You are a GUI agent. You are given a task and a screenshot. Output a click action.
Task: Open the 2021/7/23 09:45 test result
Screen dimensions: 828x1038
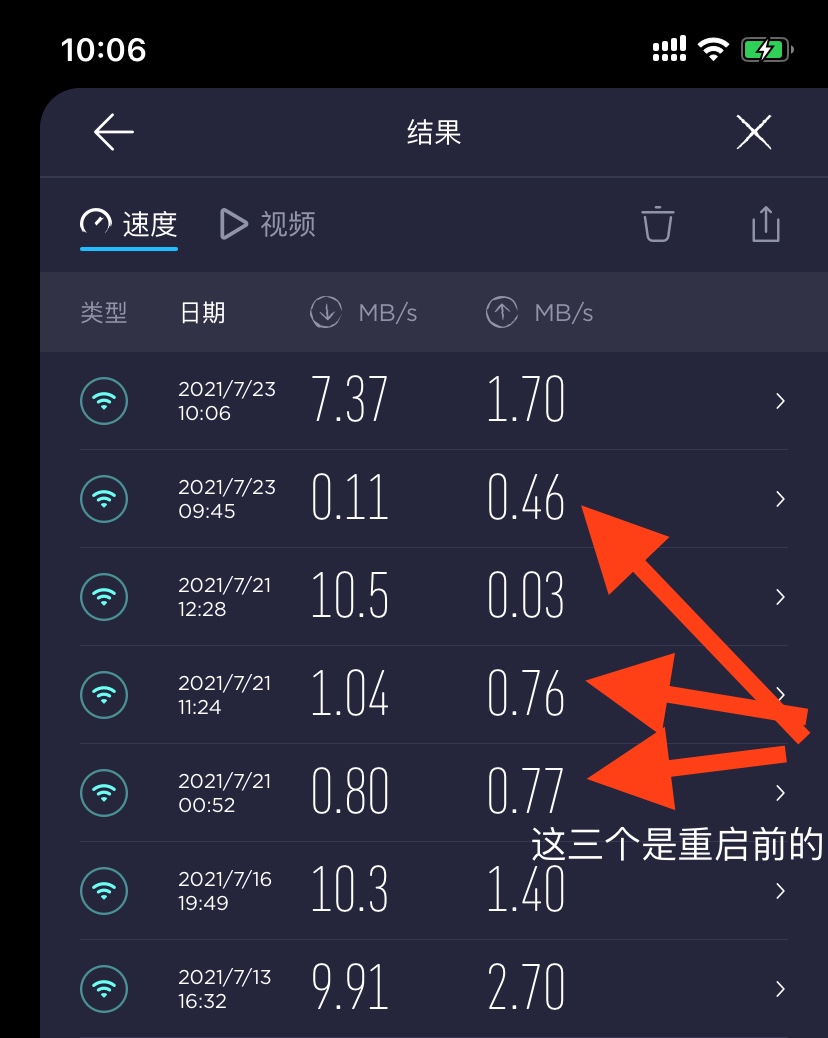click(430, 498)
